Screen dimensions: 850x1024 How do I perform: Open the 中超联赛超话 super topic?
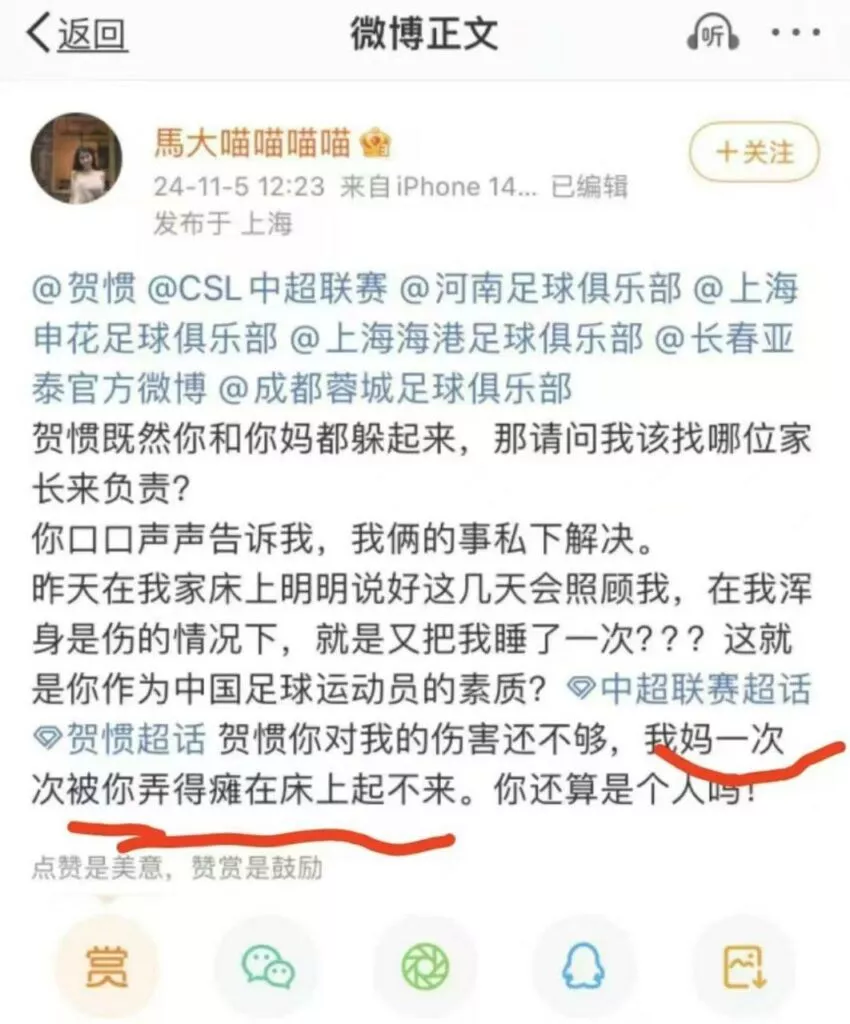click(x=689, y=689)
